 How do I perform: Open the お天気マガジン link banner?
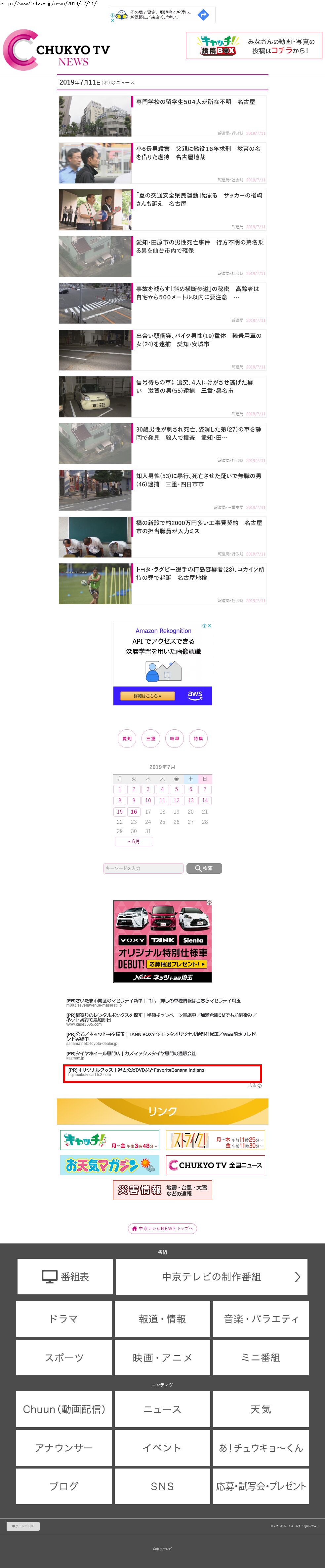[x=109, y=1165]
